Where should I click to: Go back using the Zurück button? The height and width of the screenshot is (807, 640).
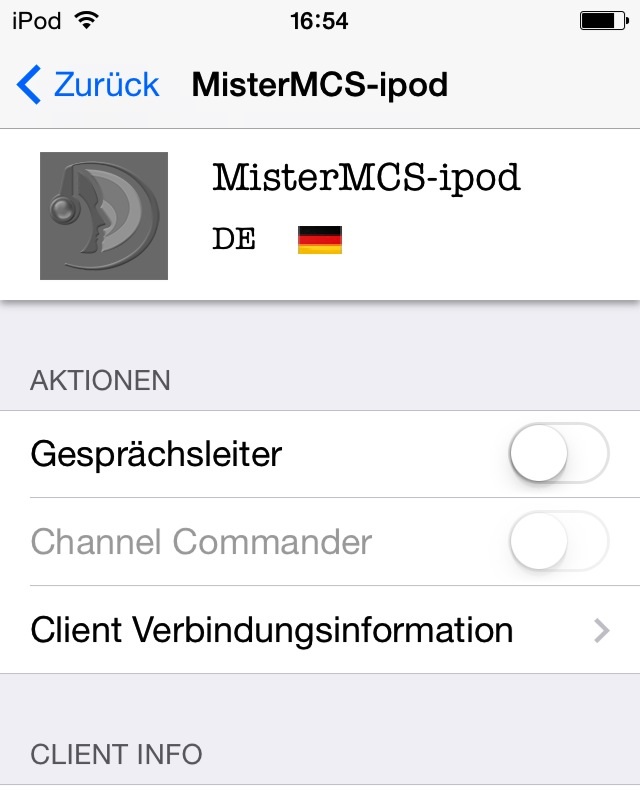click(x=88, y=85)
